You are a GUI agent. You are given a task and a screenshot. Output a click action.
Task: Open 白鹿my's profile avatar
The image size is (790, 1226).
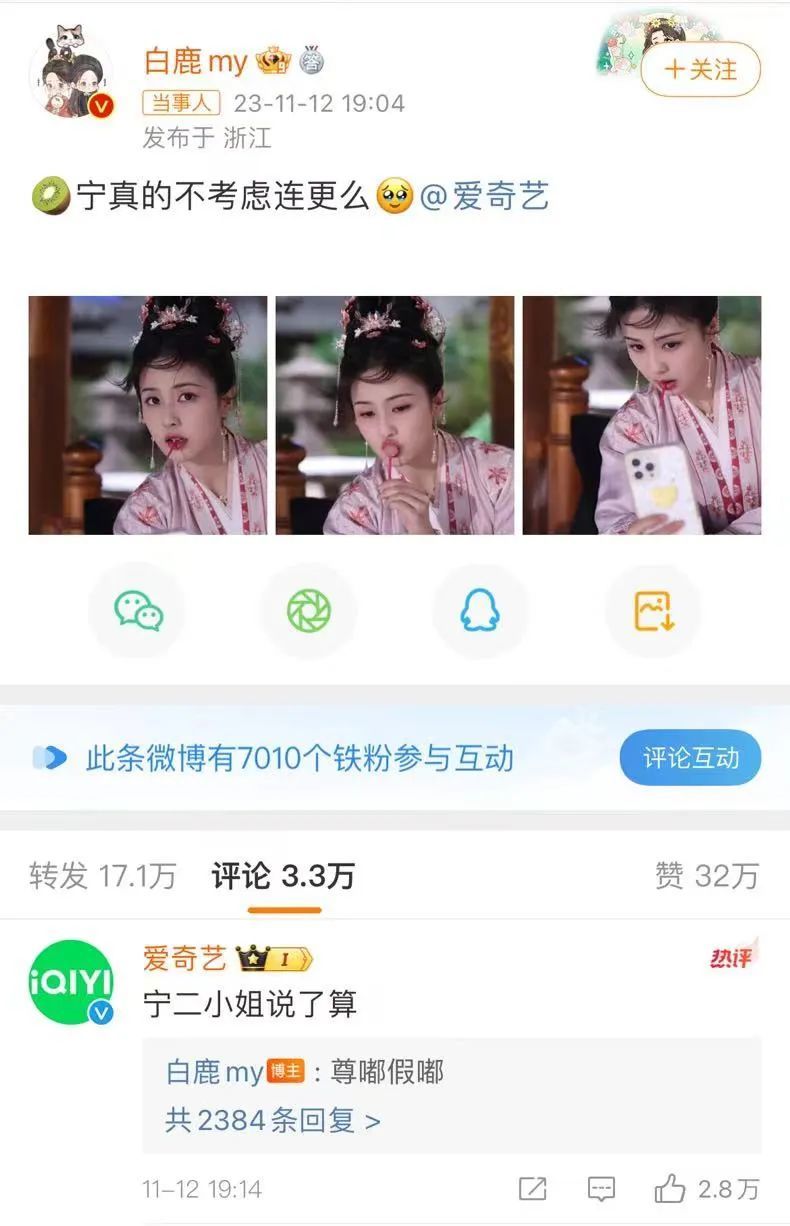click(x=71, y=77)
